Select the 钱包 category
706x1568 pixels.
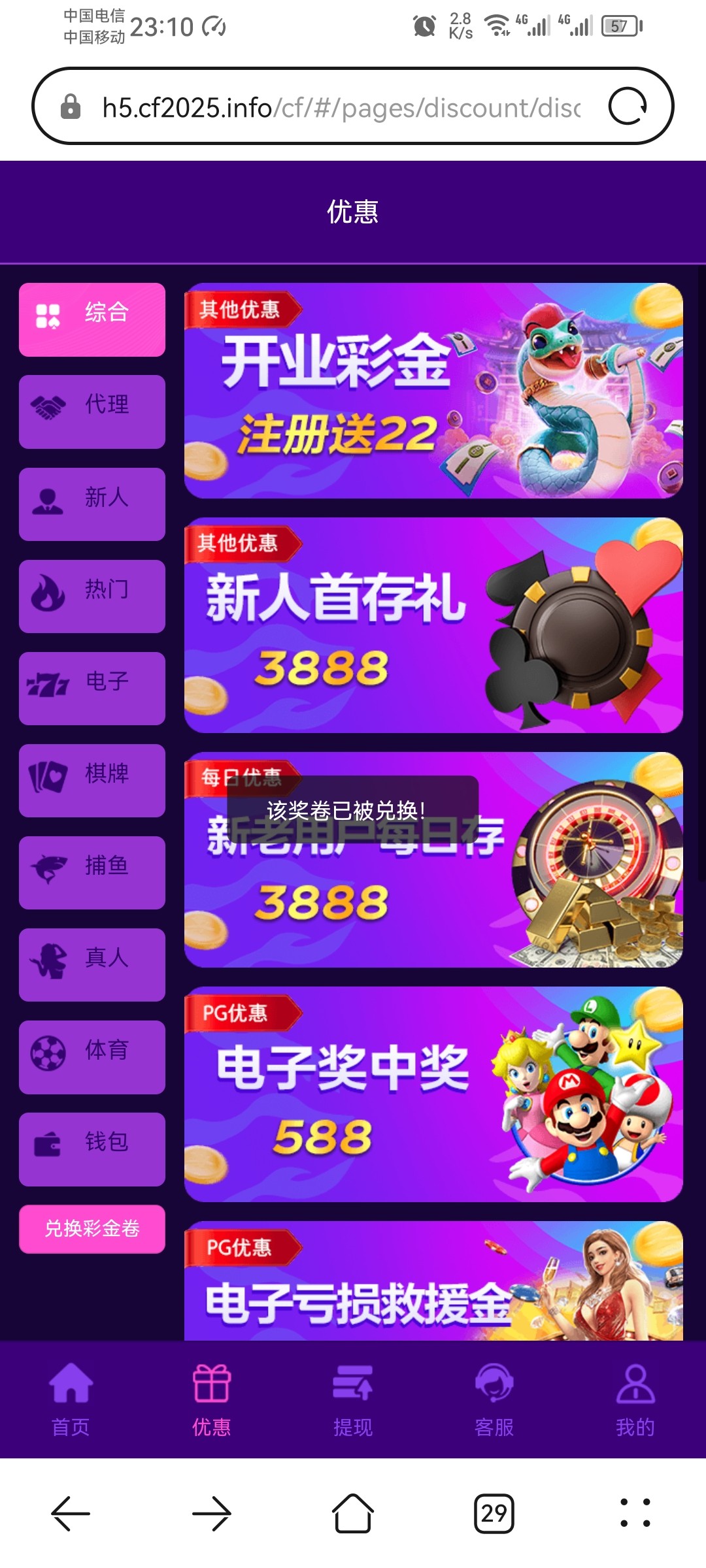92,1149
